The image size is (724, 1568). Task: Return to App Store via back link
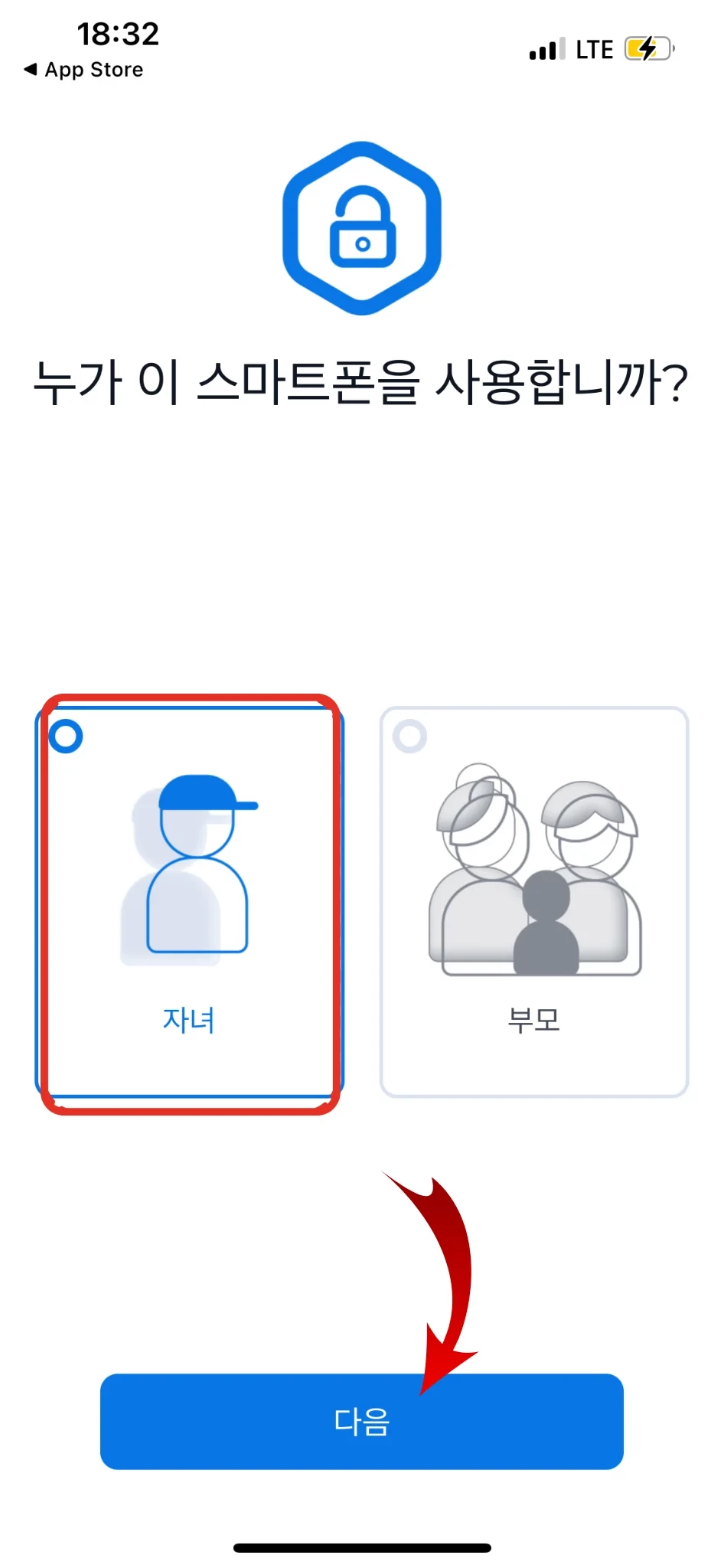84,70
